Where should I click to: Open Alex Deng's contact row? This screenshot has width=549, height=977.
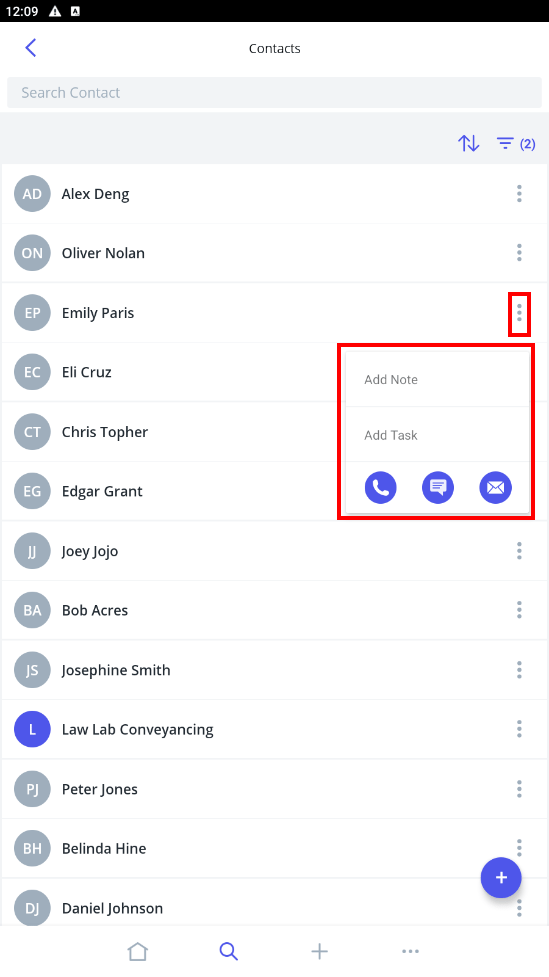pos(274,194)
